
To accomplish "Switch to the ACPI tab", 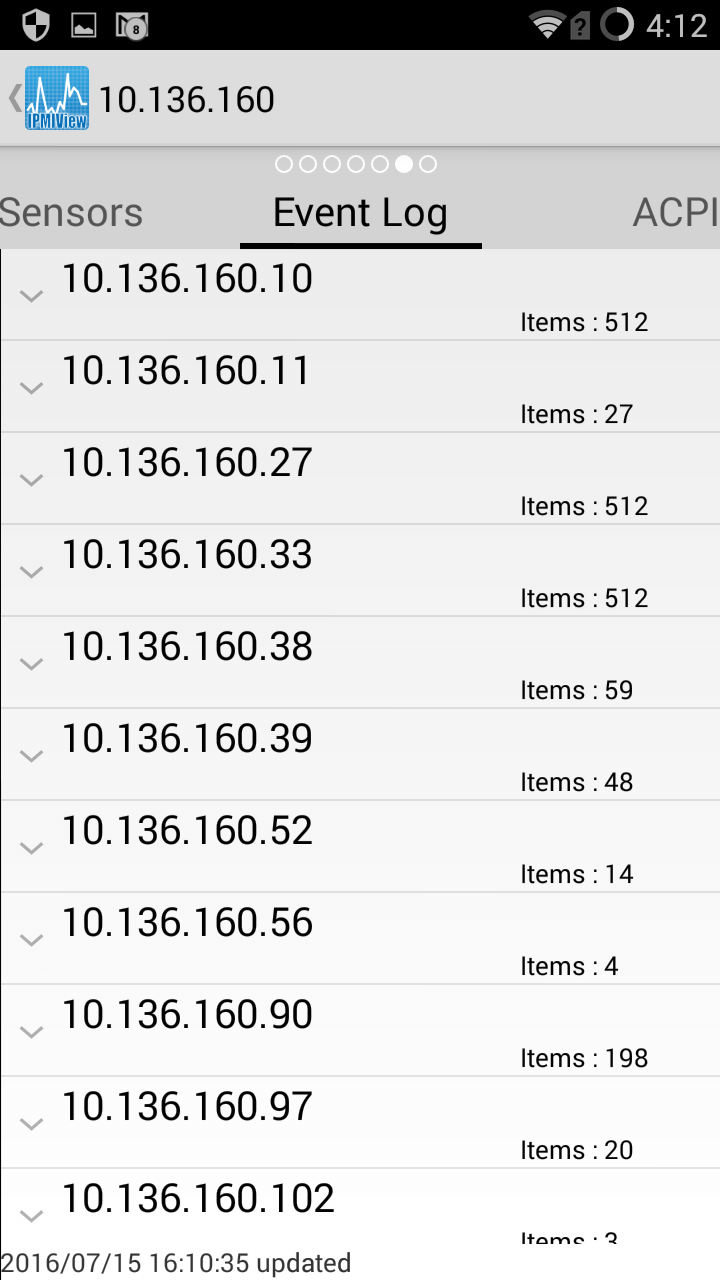I will [x=675, y=213].
